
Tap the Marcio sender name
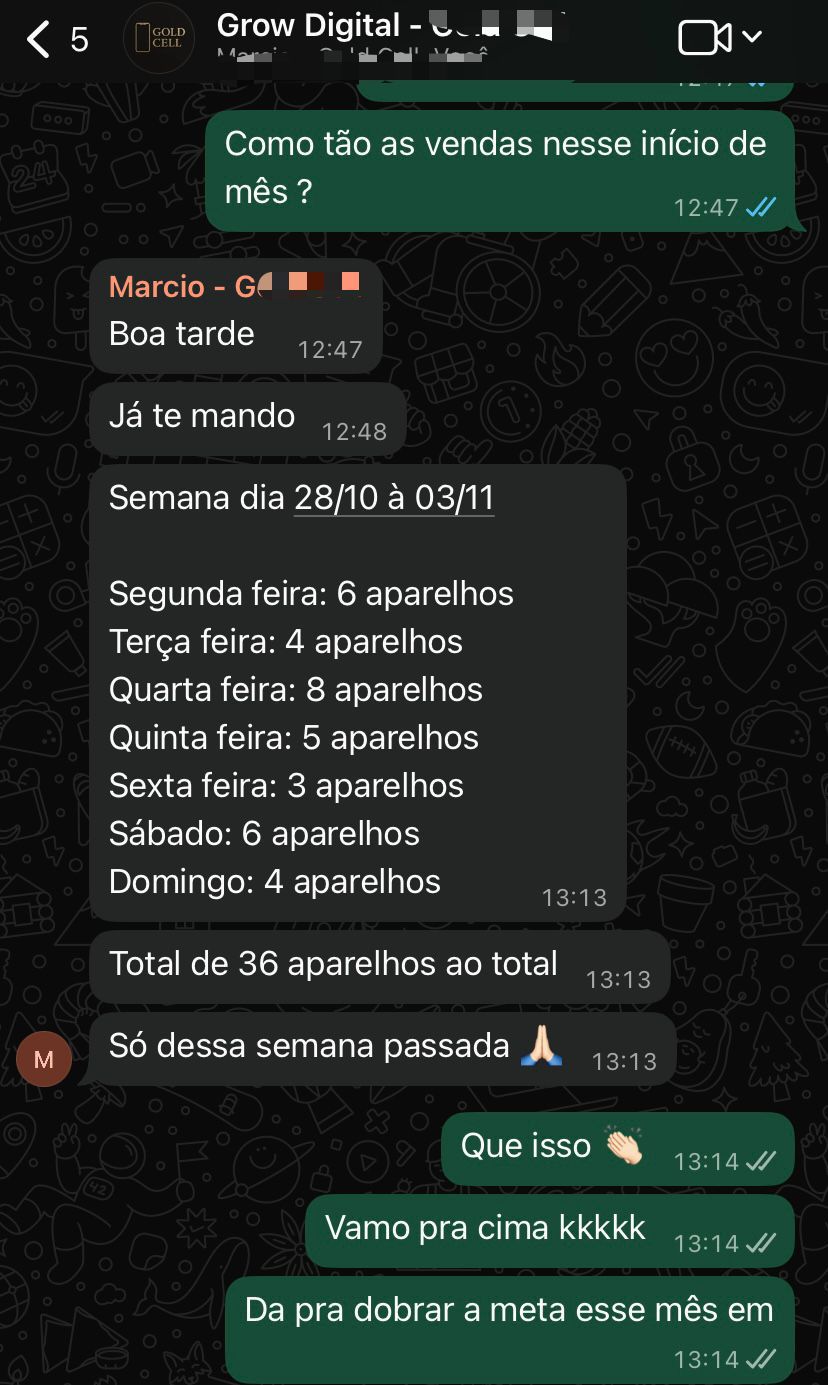click(170, 287)
